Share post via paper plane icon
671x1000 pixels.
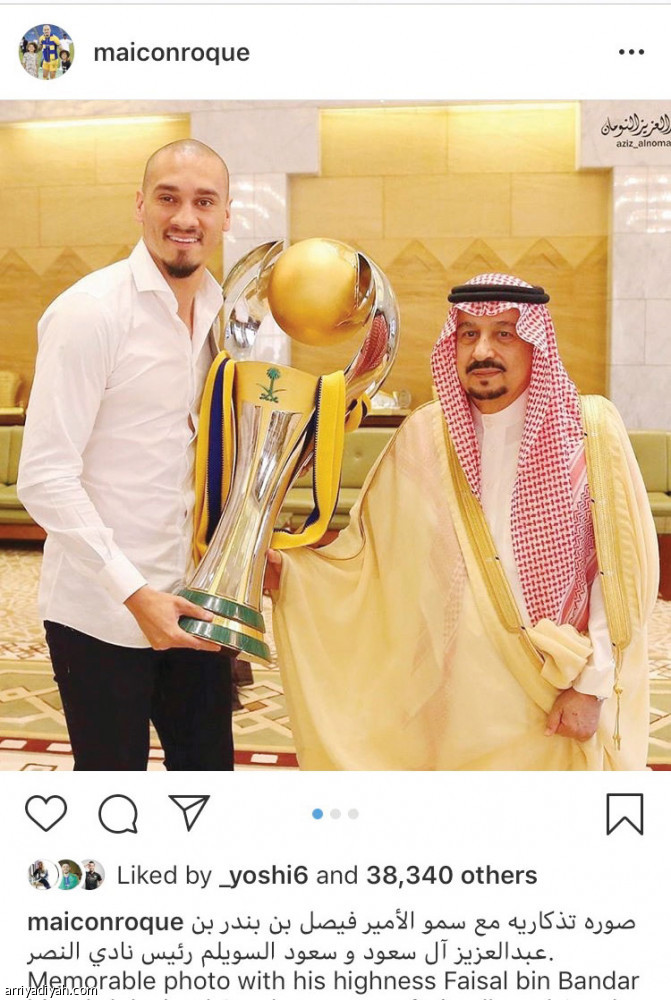click(x=188, y=813)
